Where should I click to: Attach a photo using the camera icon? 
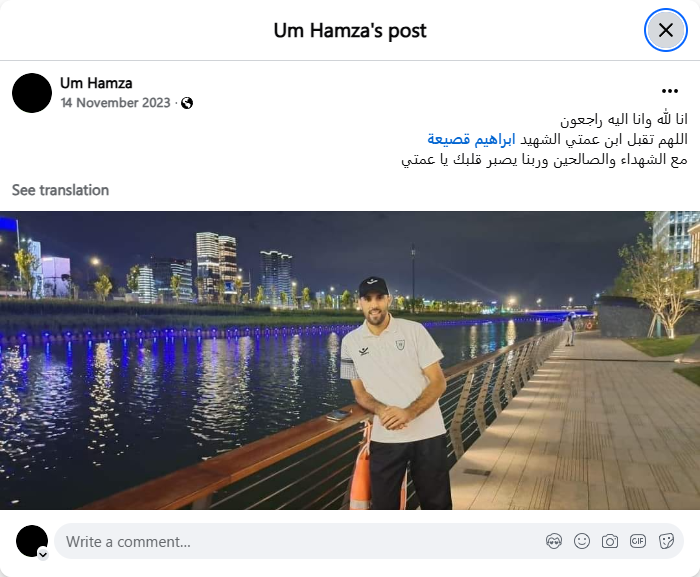pyautogui.click(x=610, y=541)
